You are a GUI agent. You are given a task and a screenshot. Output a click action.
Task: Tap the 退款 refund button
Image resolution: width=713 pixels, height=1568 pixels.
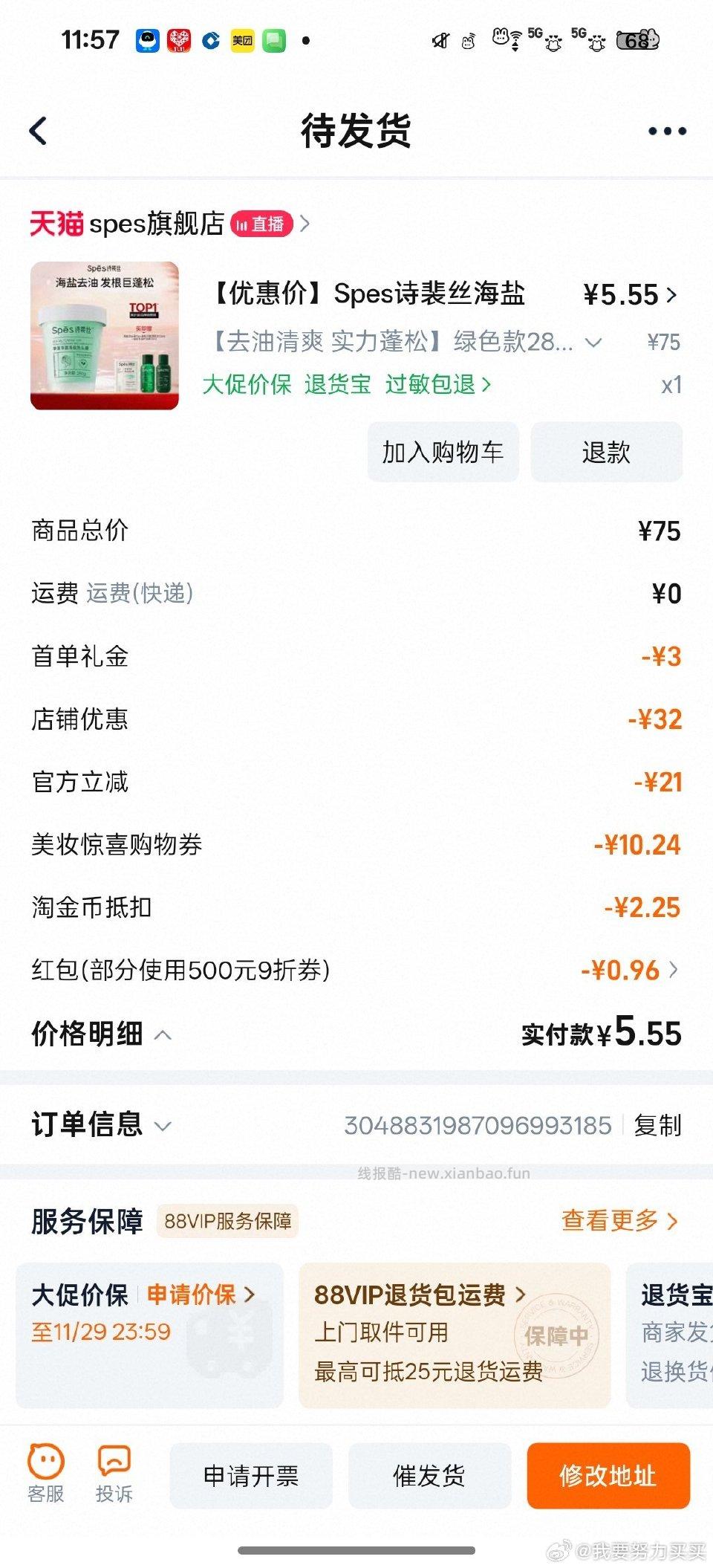(607, 451)
